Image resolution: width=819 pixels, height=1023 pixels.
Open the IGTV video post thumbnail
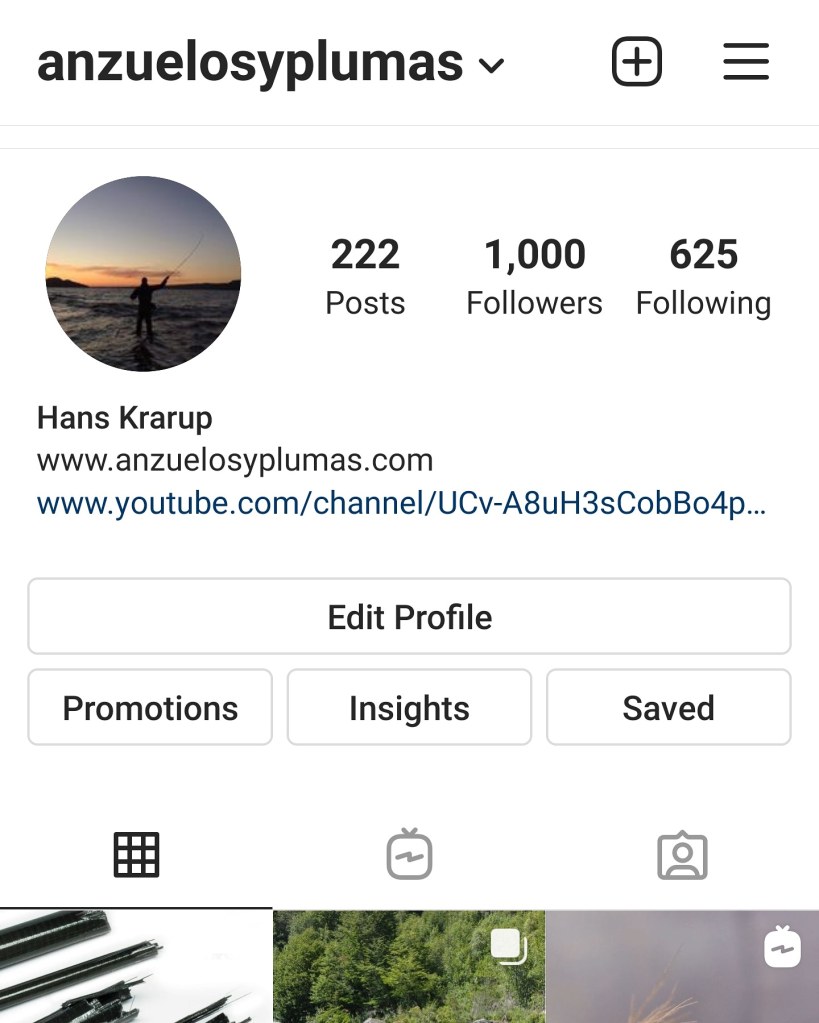682,968
